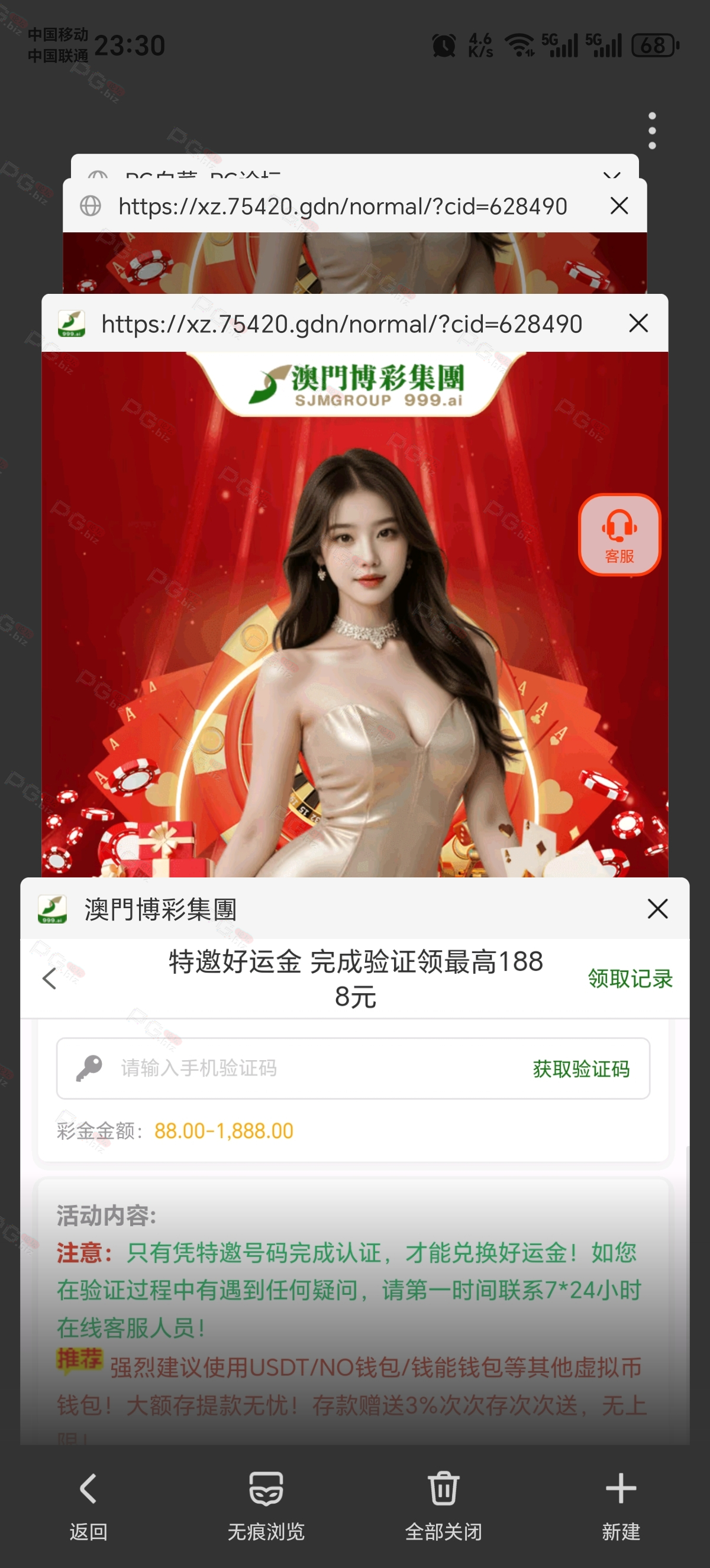Viewport: 710px width, 1568px height.
Task: Close the URL tab with the green logo favicon
Action: click(638, 323)
